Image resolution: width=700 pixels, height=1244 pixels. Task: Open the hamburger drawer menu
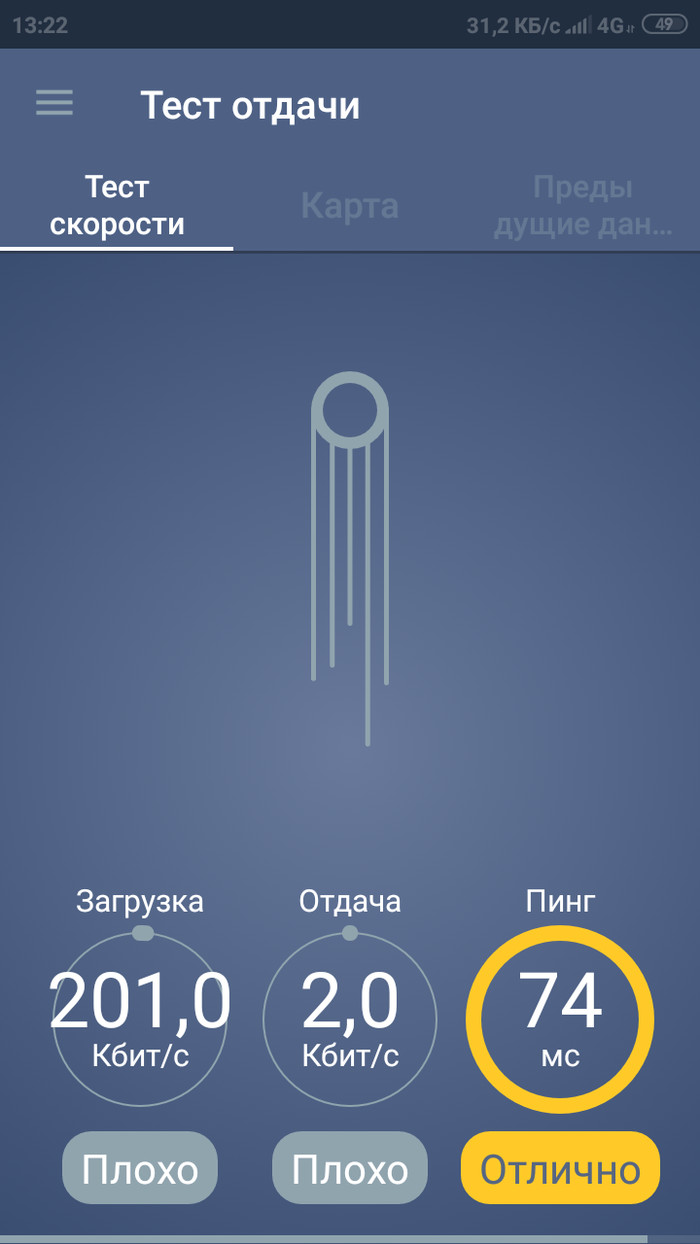click(x=55, y=103)
